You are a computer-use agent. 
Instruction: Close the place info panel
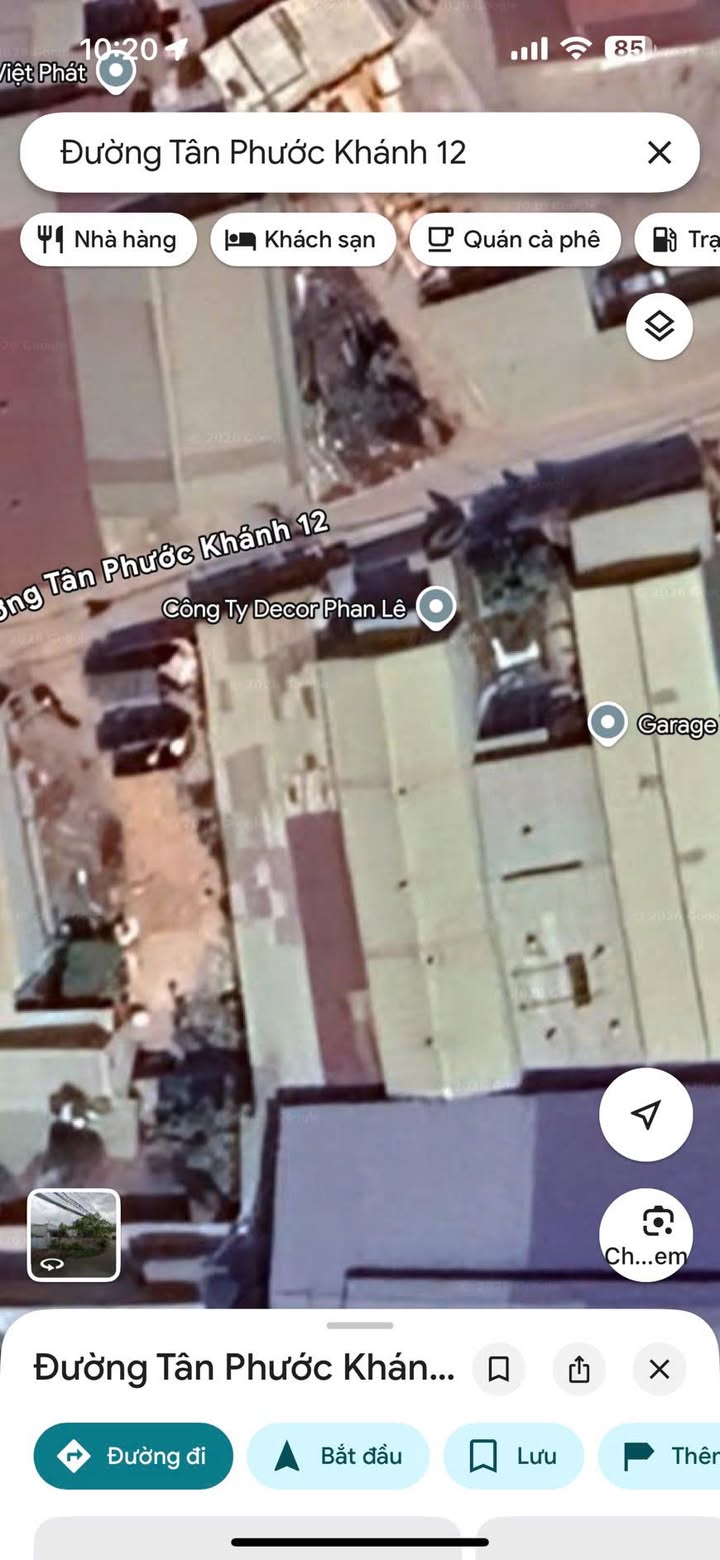(659, 1368)
